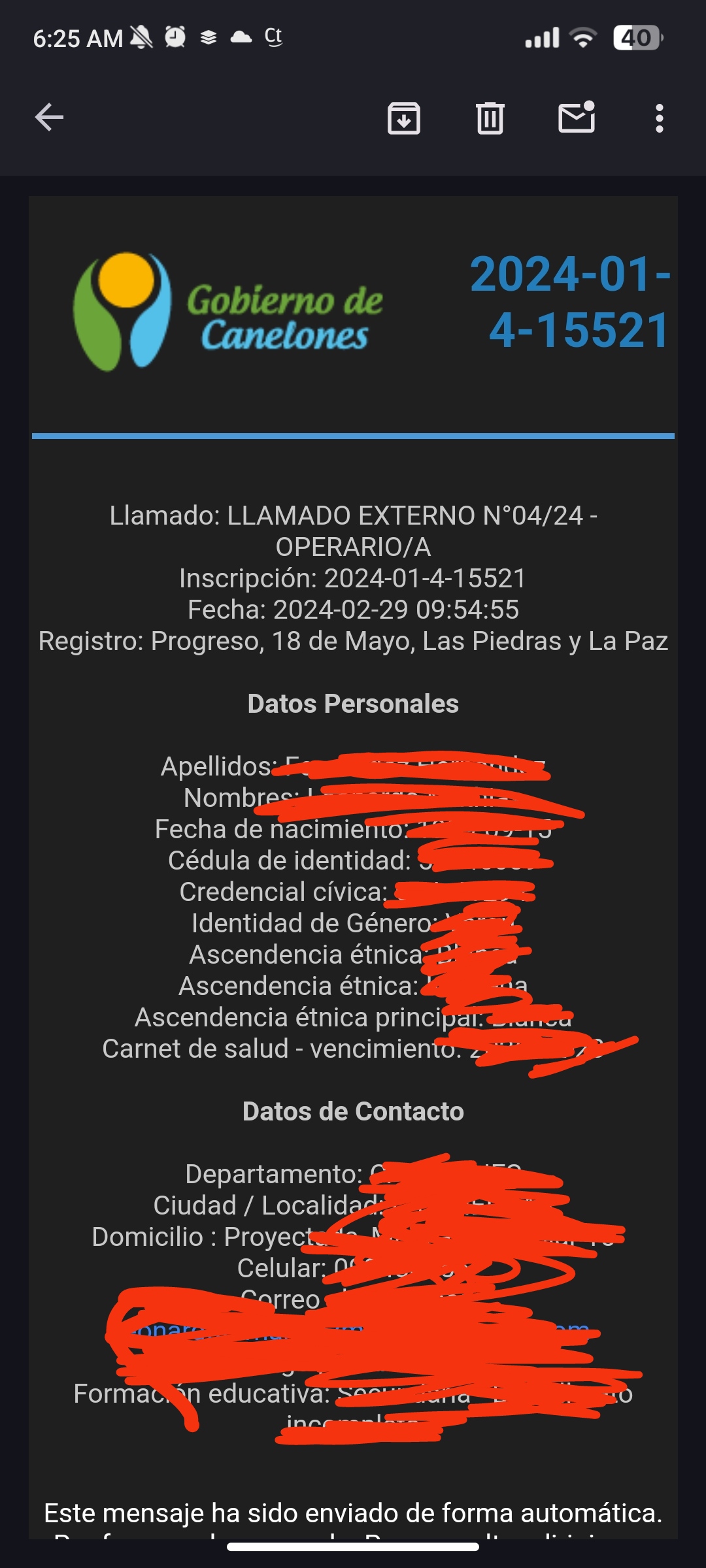Delete this email with trash icon
Image resolution: width=706 pixels, height=1568 pixels.
[x=490, y=118]
